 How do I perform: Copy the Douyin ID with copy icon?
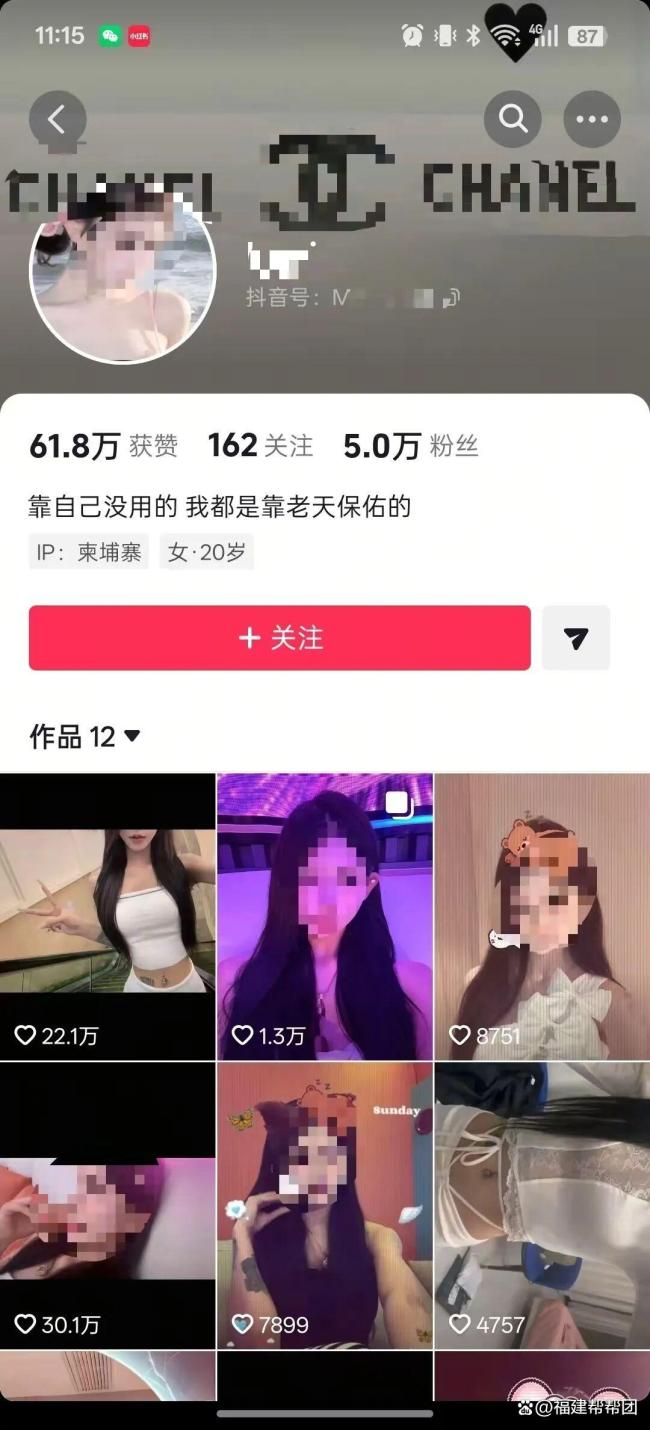point(452,297)
